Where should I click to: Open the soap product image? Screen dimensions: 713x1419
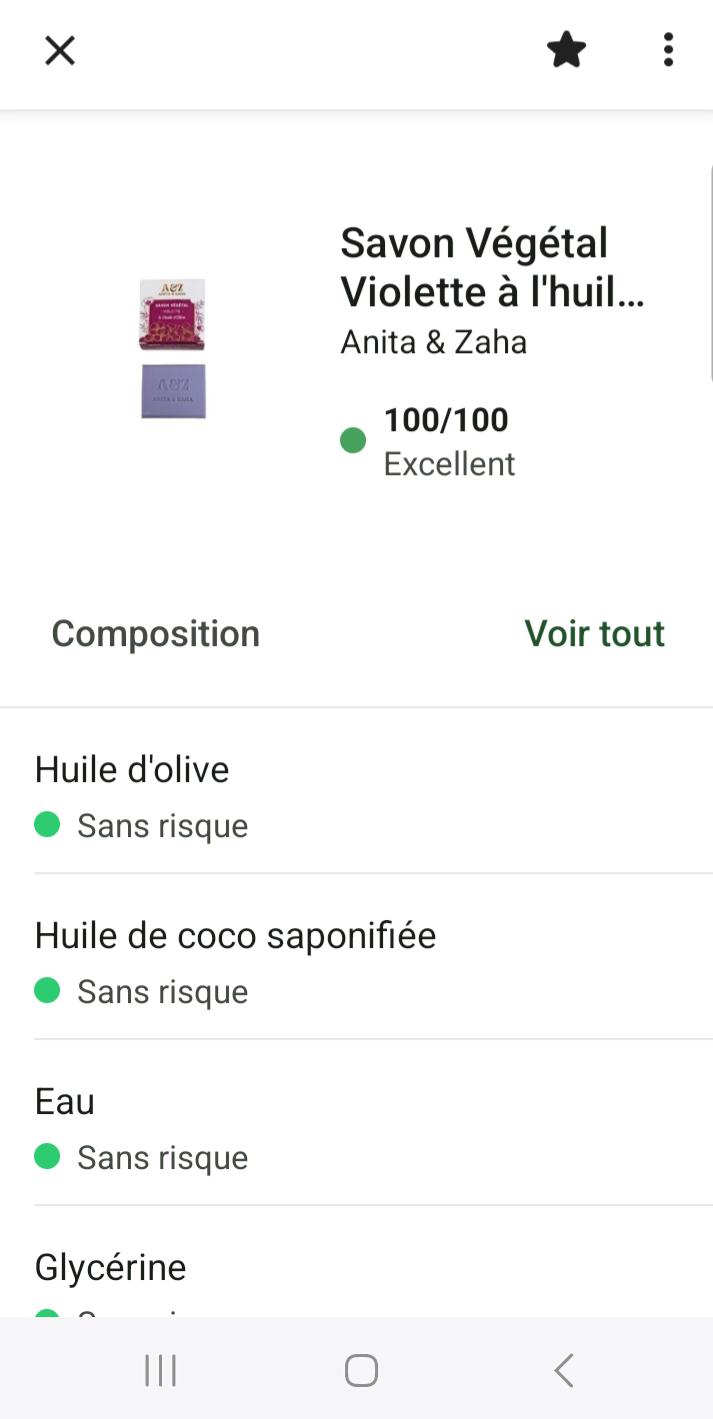coord(173,349)
